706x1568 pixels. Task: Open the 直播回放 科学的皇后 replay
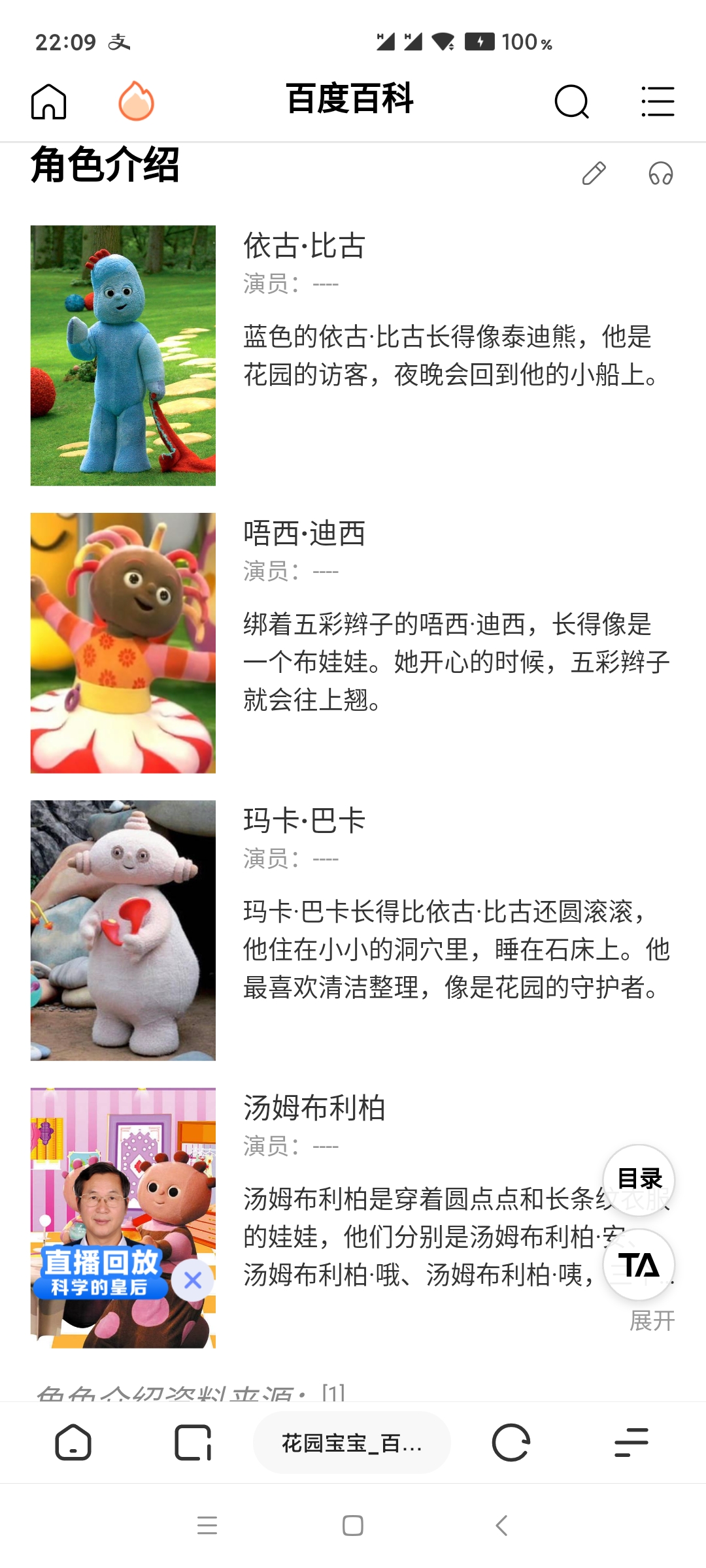pos(100,1271)
